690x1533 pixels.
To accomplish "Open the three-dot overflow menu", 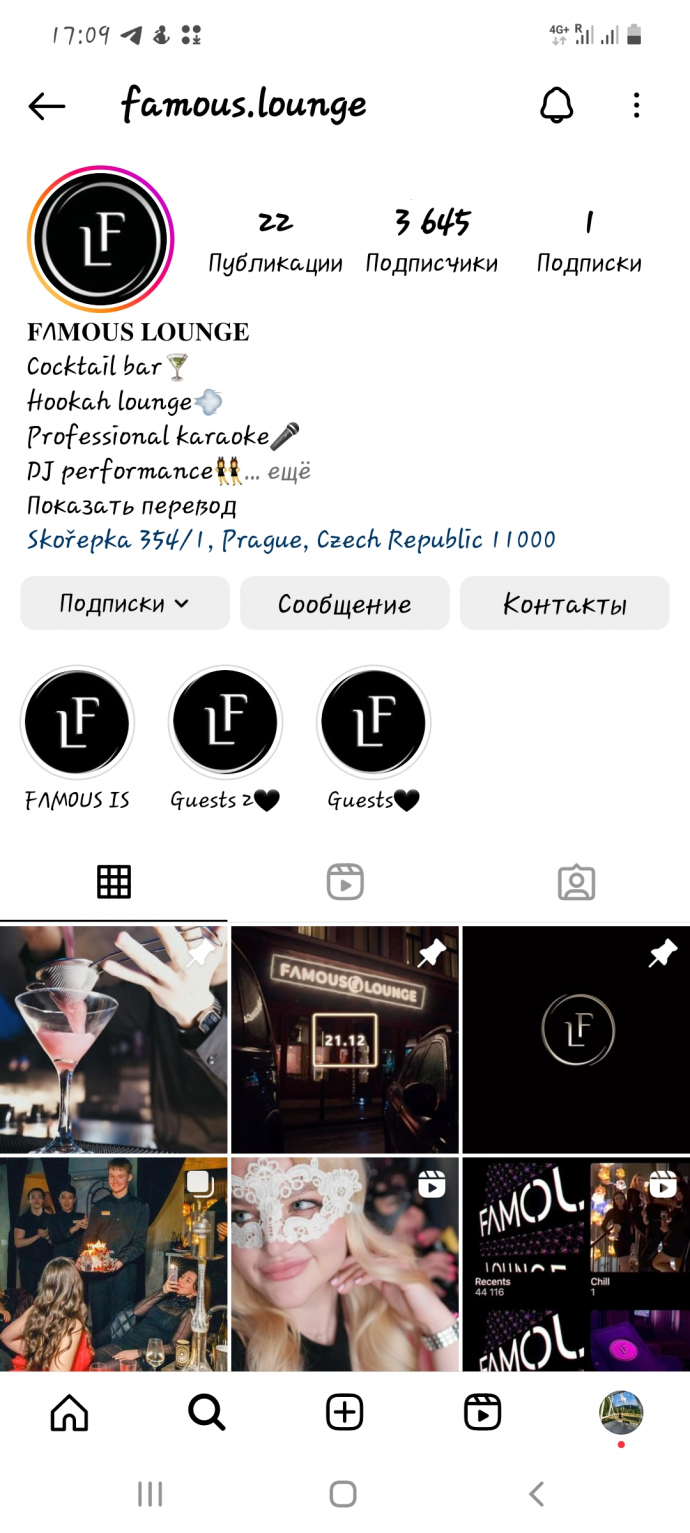I will point(636,105).
